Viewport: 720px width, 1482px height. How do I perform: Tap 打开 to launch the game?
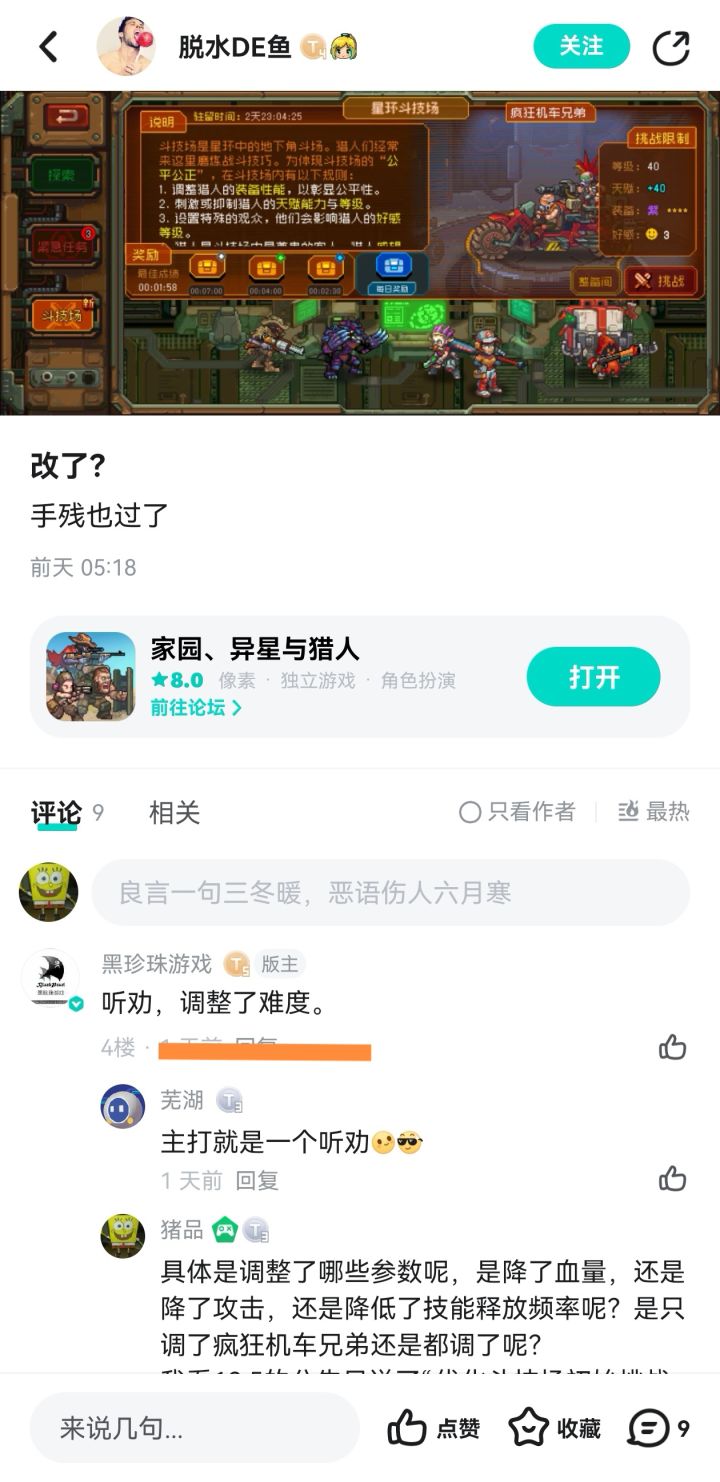point(593,677)
